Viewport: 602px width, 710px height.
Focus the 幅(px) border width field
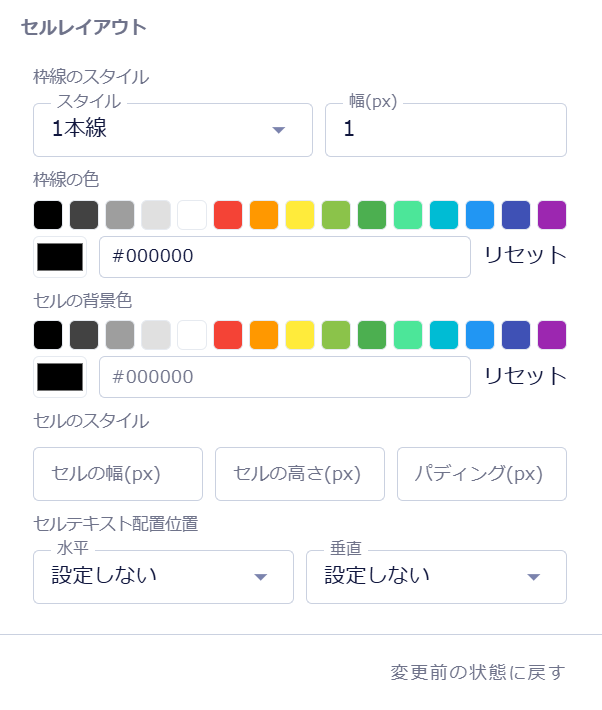445,130
